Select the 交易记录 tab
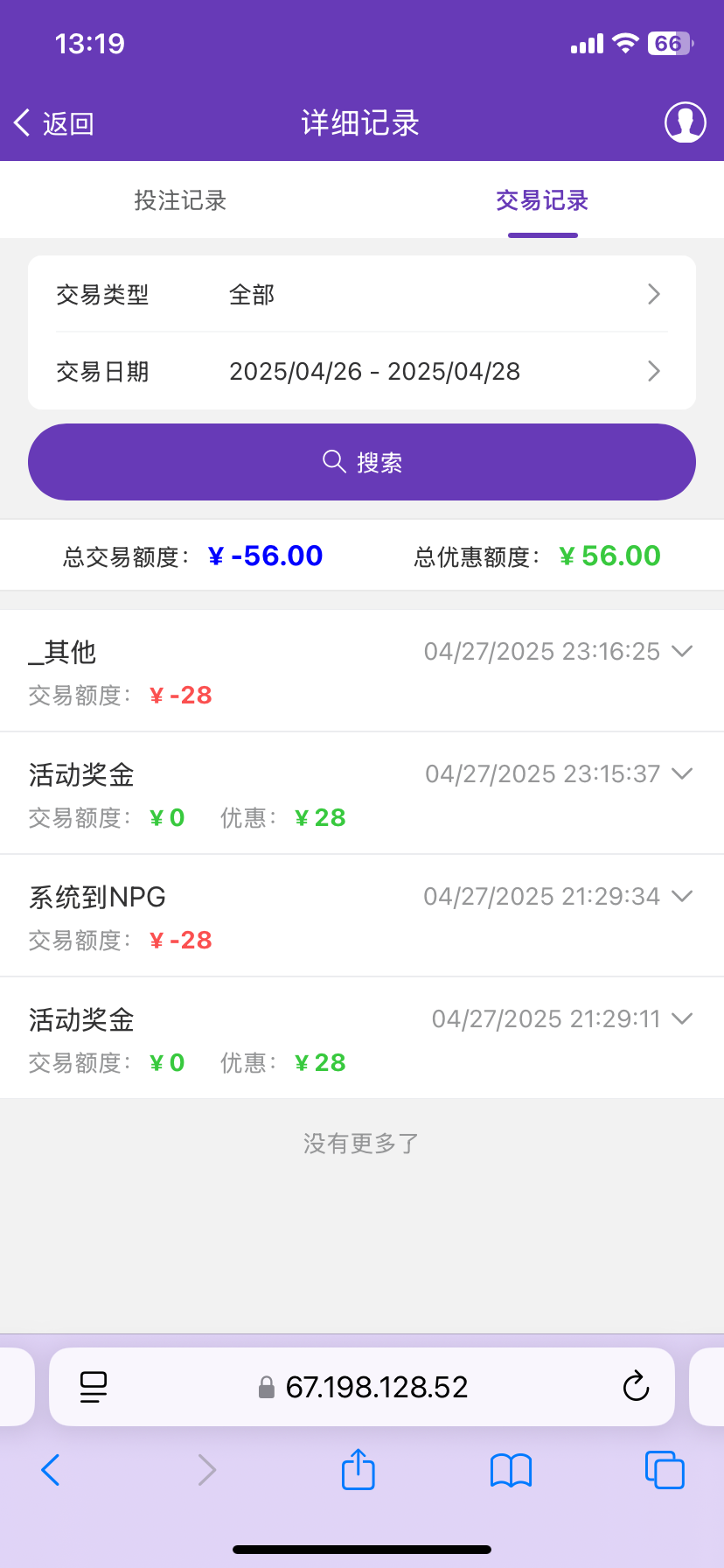 [x=542, y=200]
